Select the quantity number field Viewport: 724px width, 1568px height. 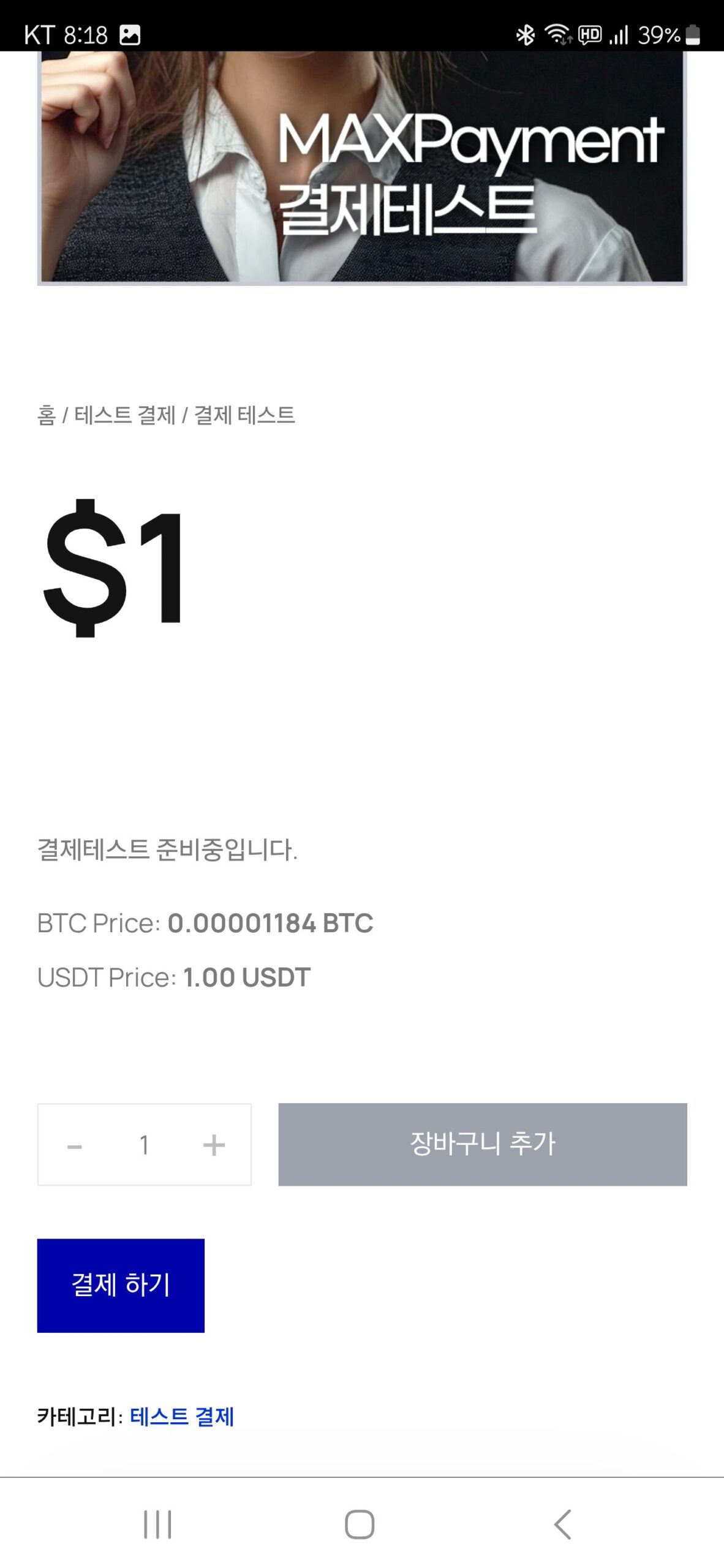pyautogui.click(x=145, y=1145)
